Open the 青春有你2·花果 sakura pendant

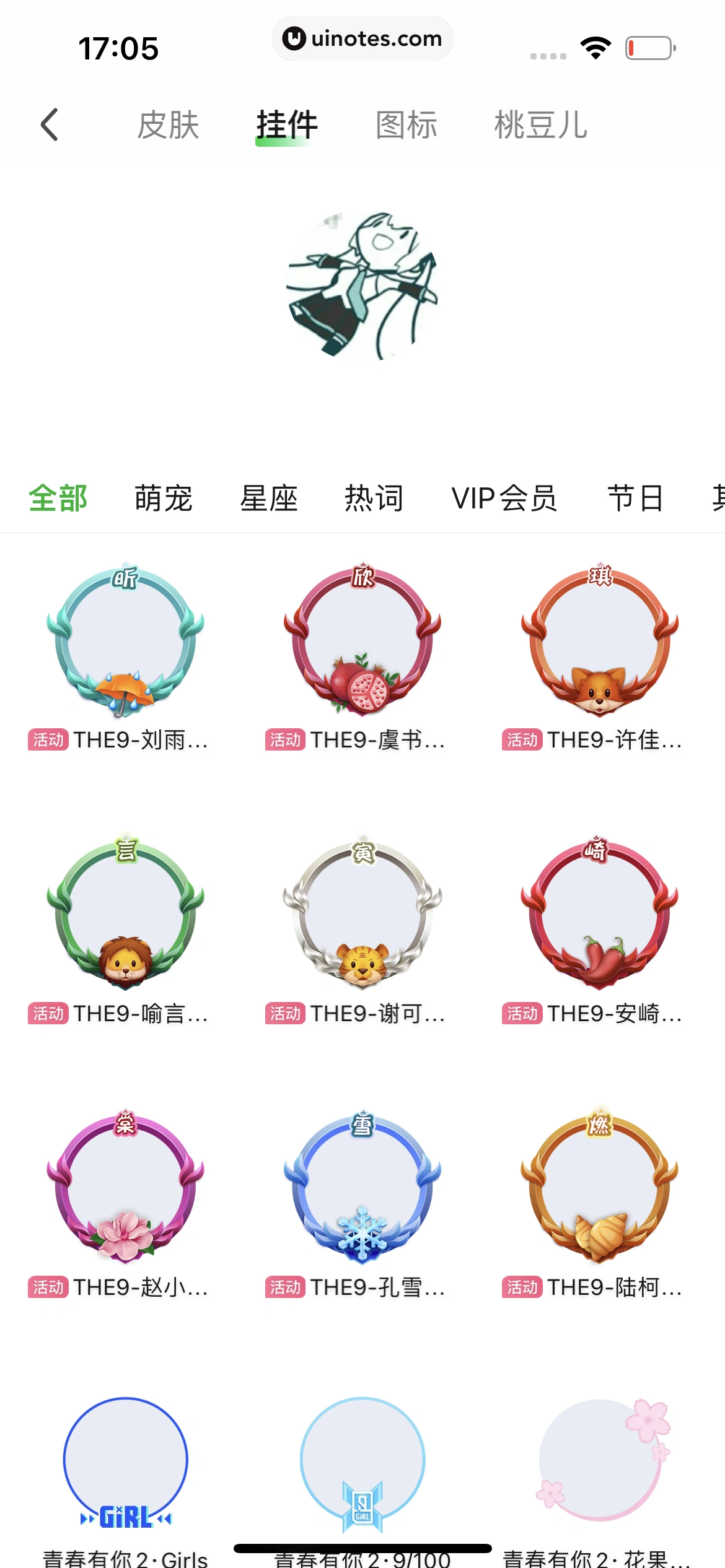coord(600,1461)
